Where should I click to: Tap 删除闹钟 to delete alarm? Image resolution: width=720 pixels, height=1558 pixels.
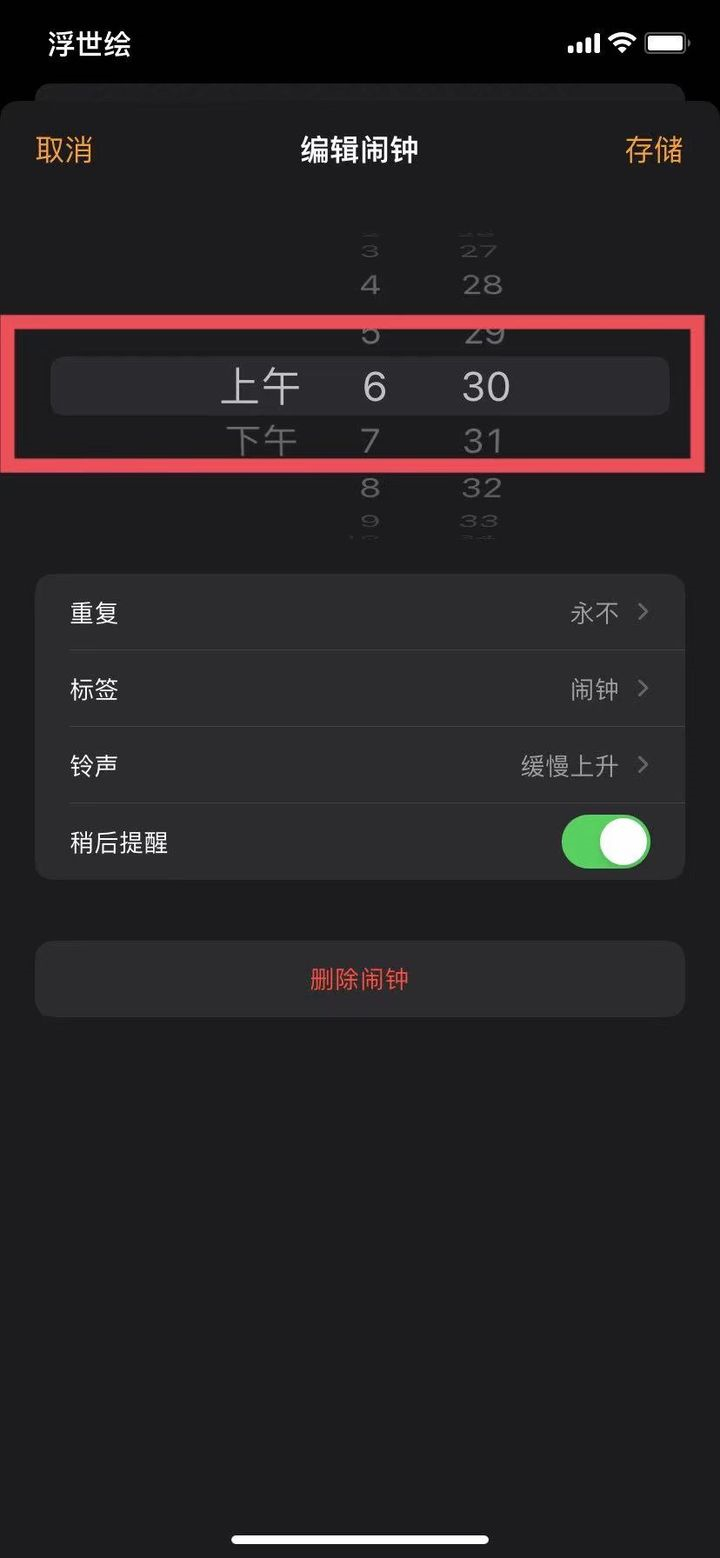point(359,979)
